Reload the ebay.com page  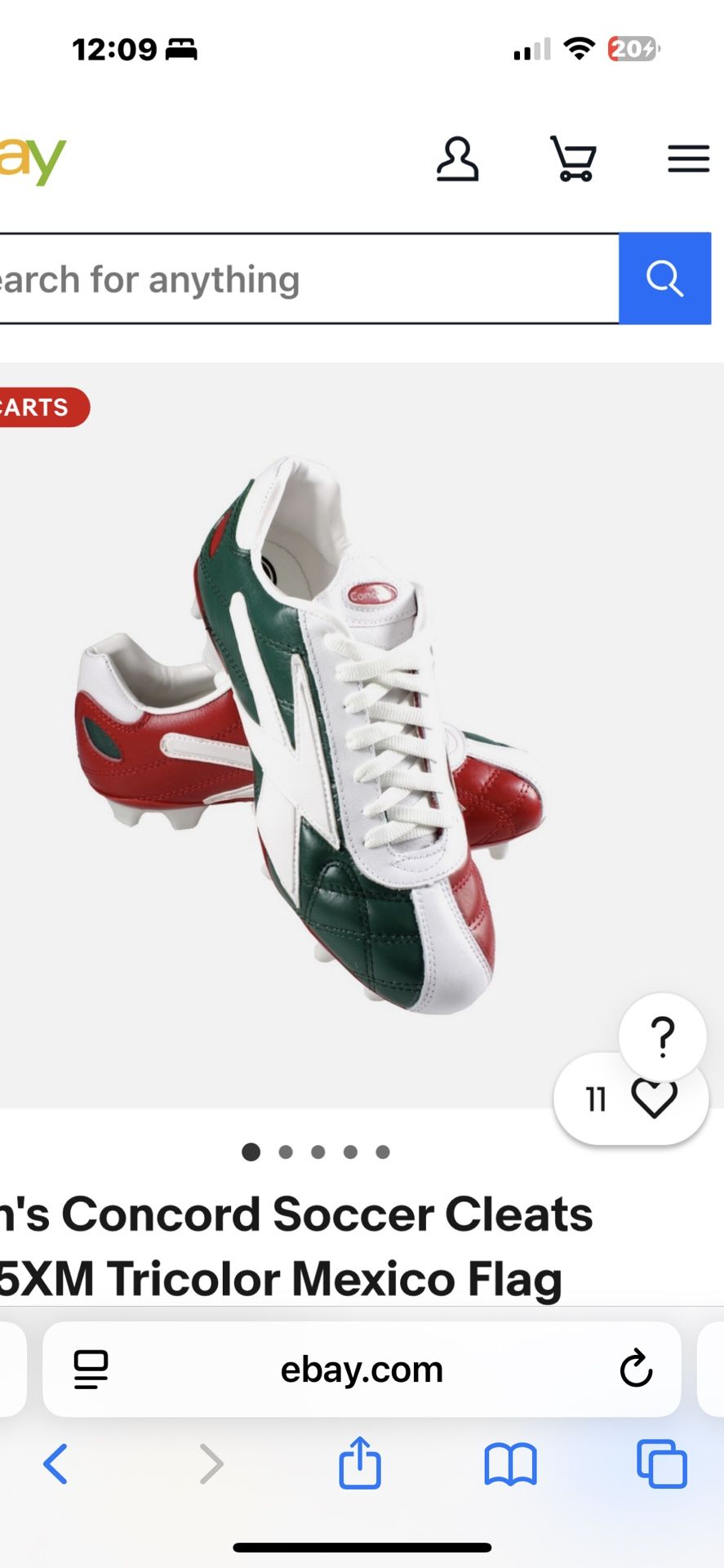pyautogui.click(x=636, y=1370)
